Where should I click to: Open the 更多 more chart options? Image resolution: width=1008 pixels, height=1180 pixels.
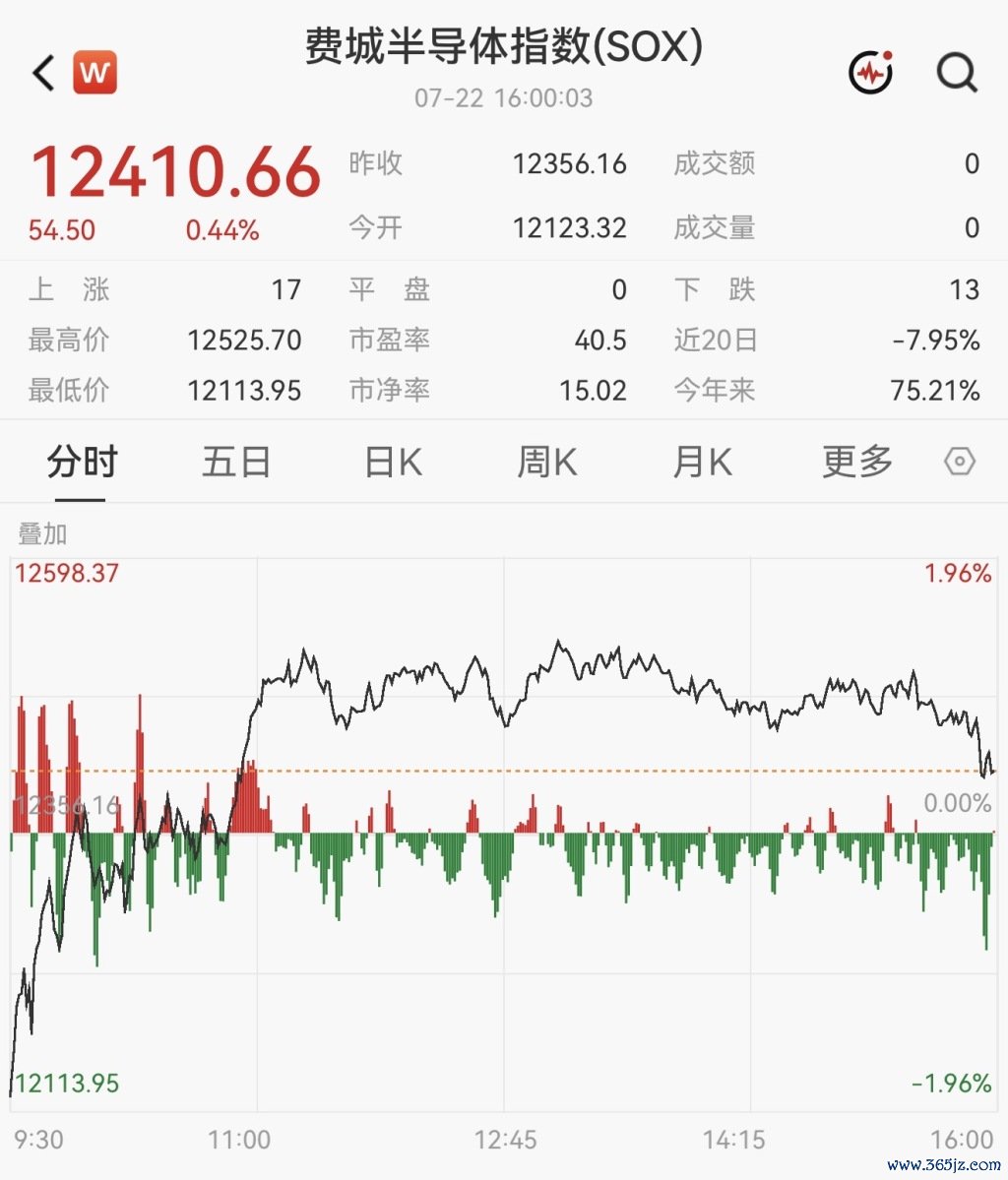857,462
